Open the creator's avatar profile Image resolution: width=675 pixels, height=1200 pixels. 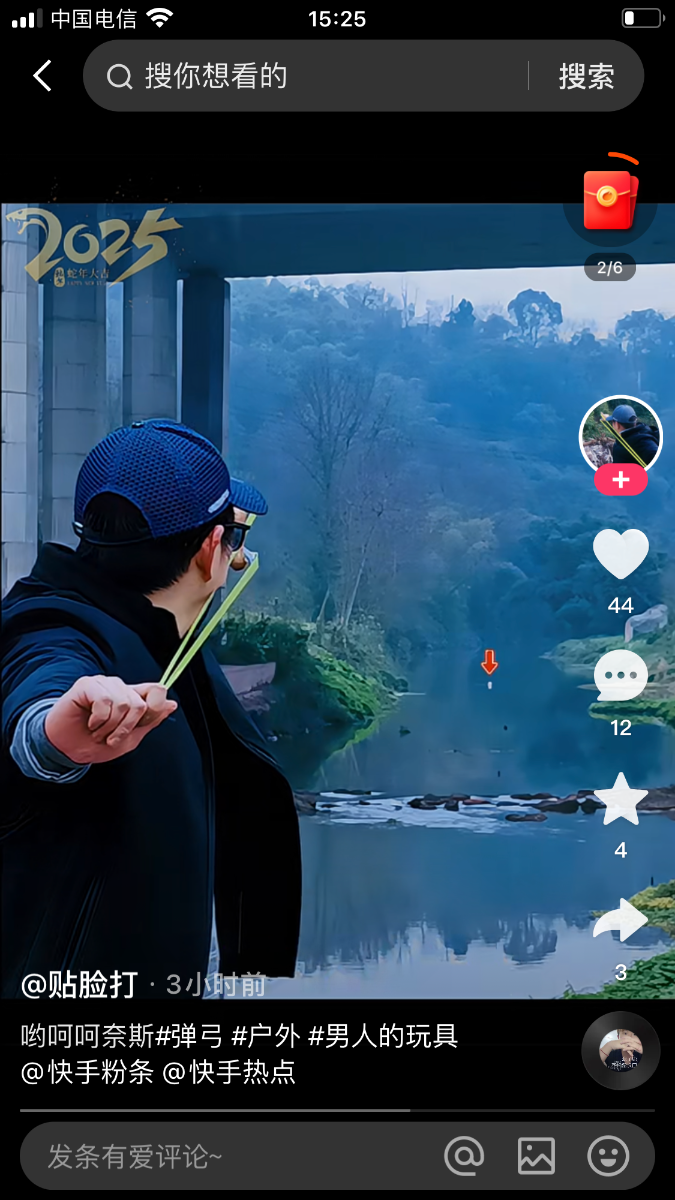[x=621, y=435]
